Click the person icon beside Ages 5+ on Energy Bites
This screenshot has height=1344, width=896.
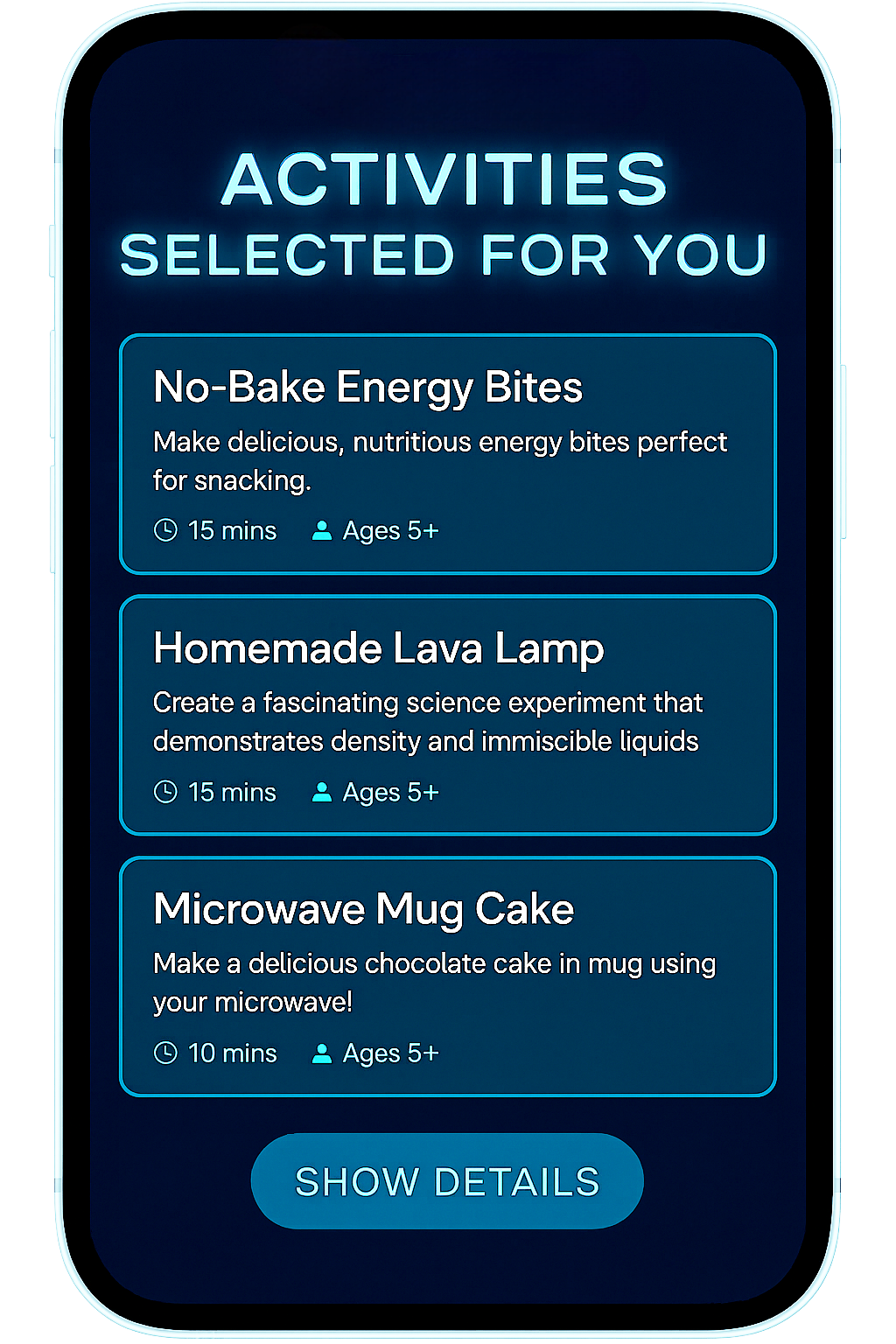point(321,530)
